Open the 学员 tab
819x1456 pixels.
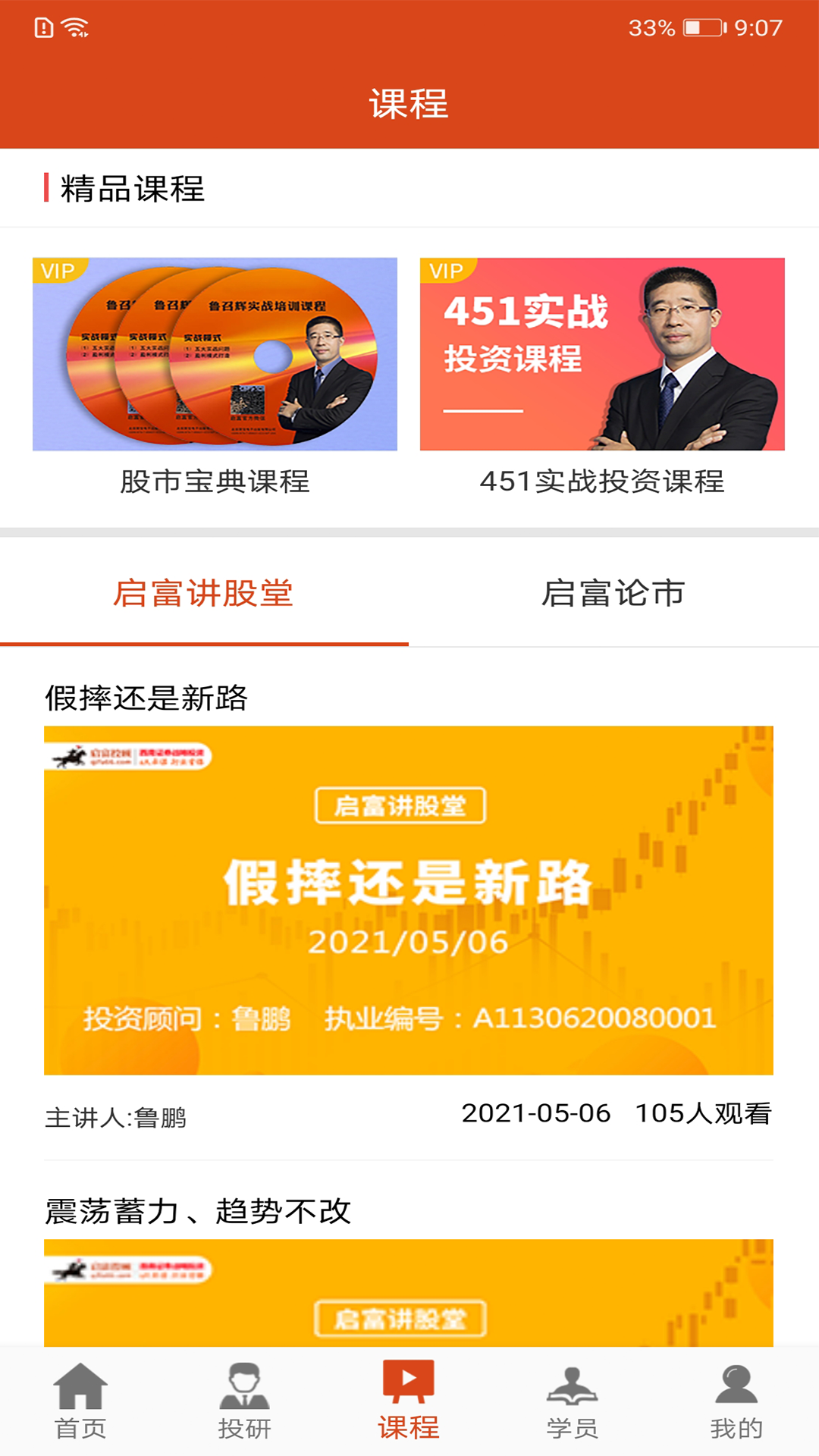(573, 1401)
